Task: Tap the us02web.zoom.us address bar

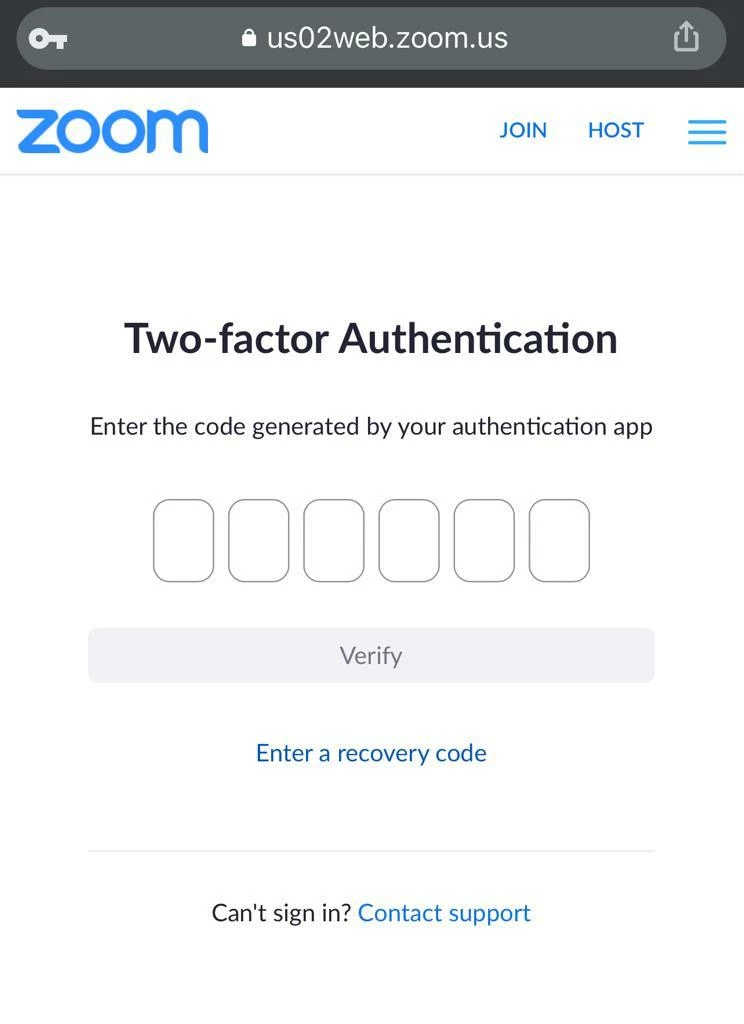Action: [x=375, y=38]
